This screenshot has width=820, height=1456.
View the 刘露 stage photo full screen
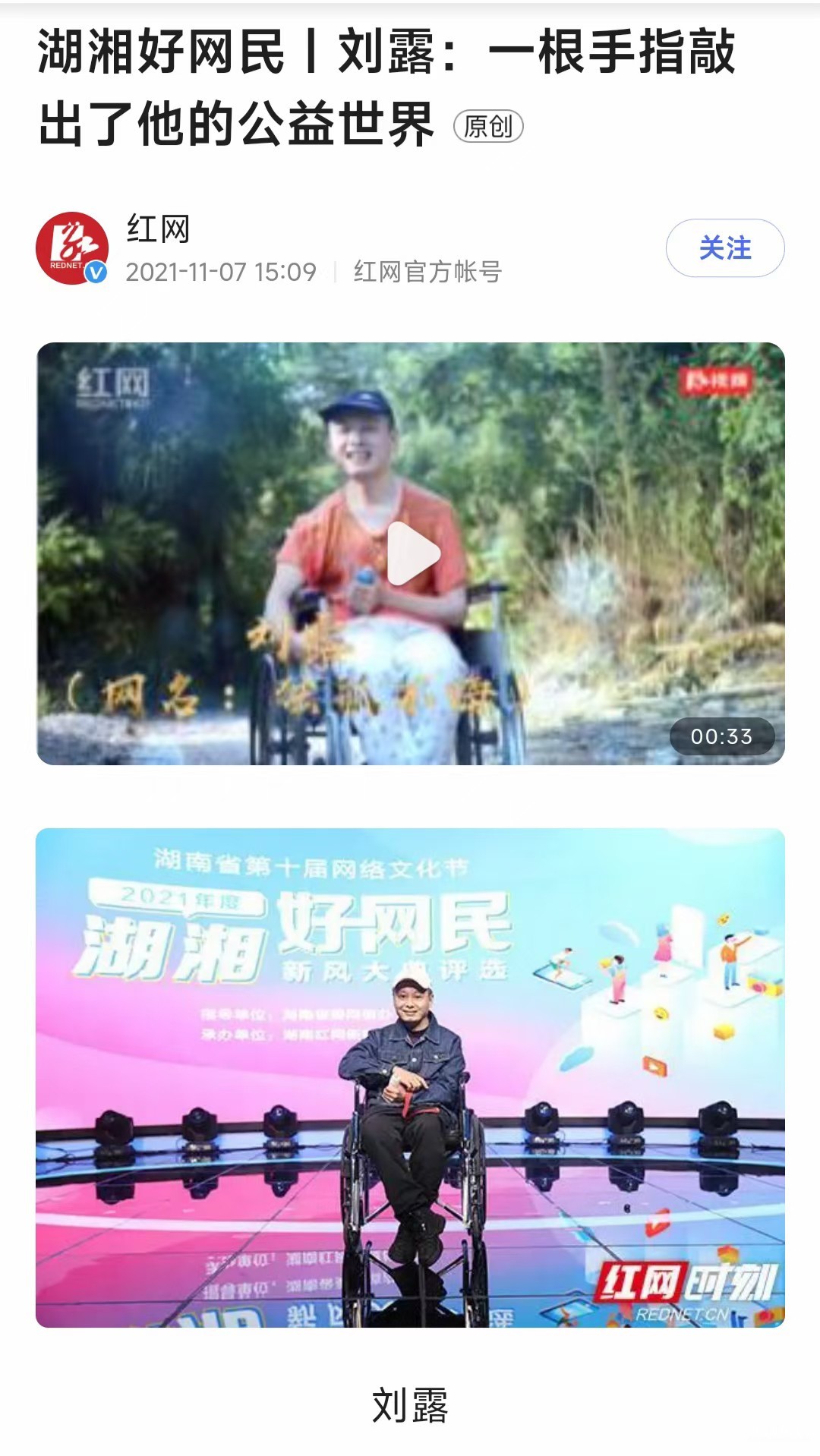pos(410,1077)
